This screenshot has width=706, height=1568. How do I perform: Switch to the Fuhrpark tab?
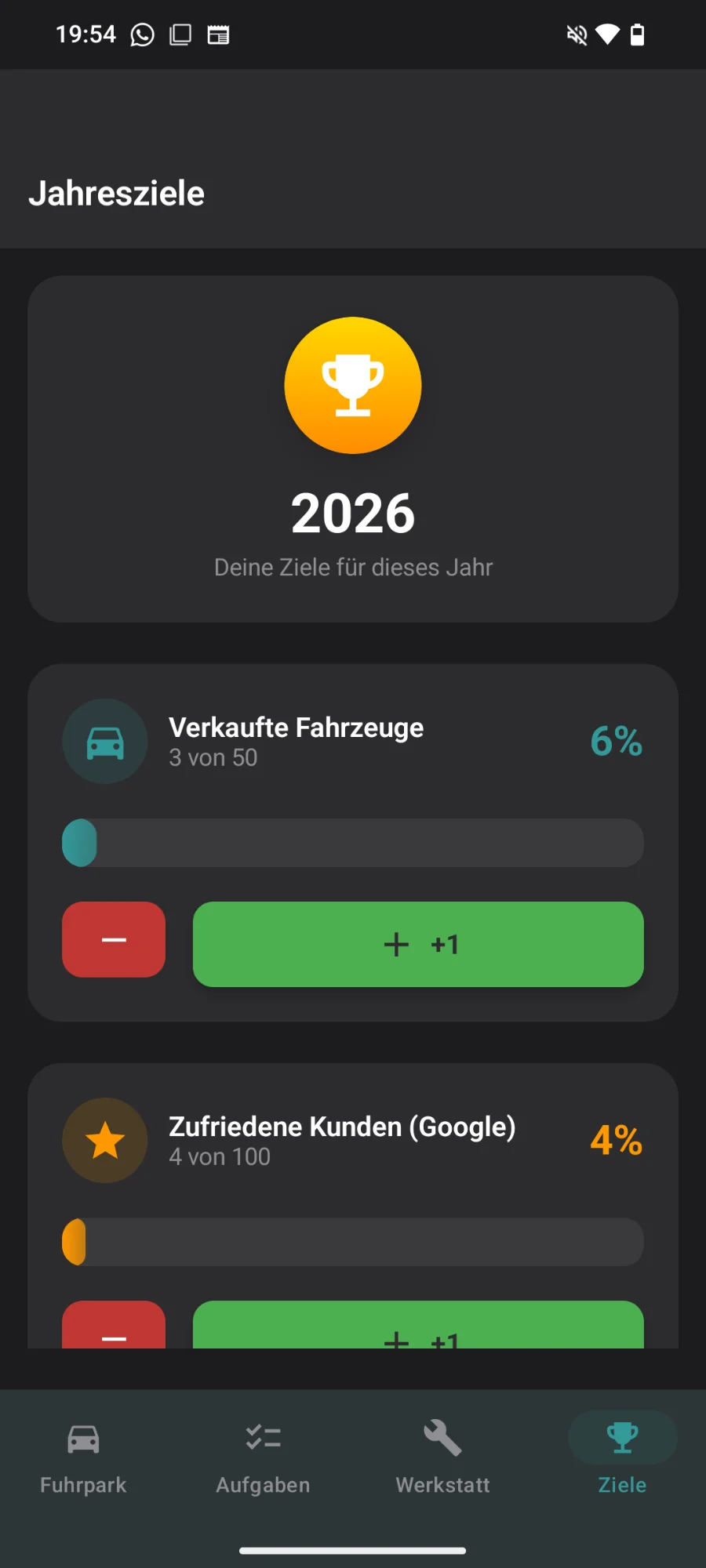pos(82,1458)
